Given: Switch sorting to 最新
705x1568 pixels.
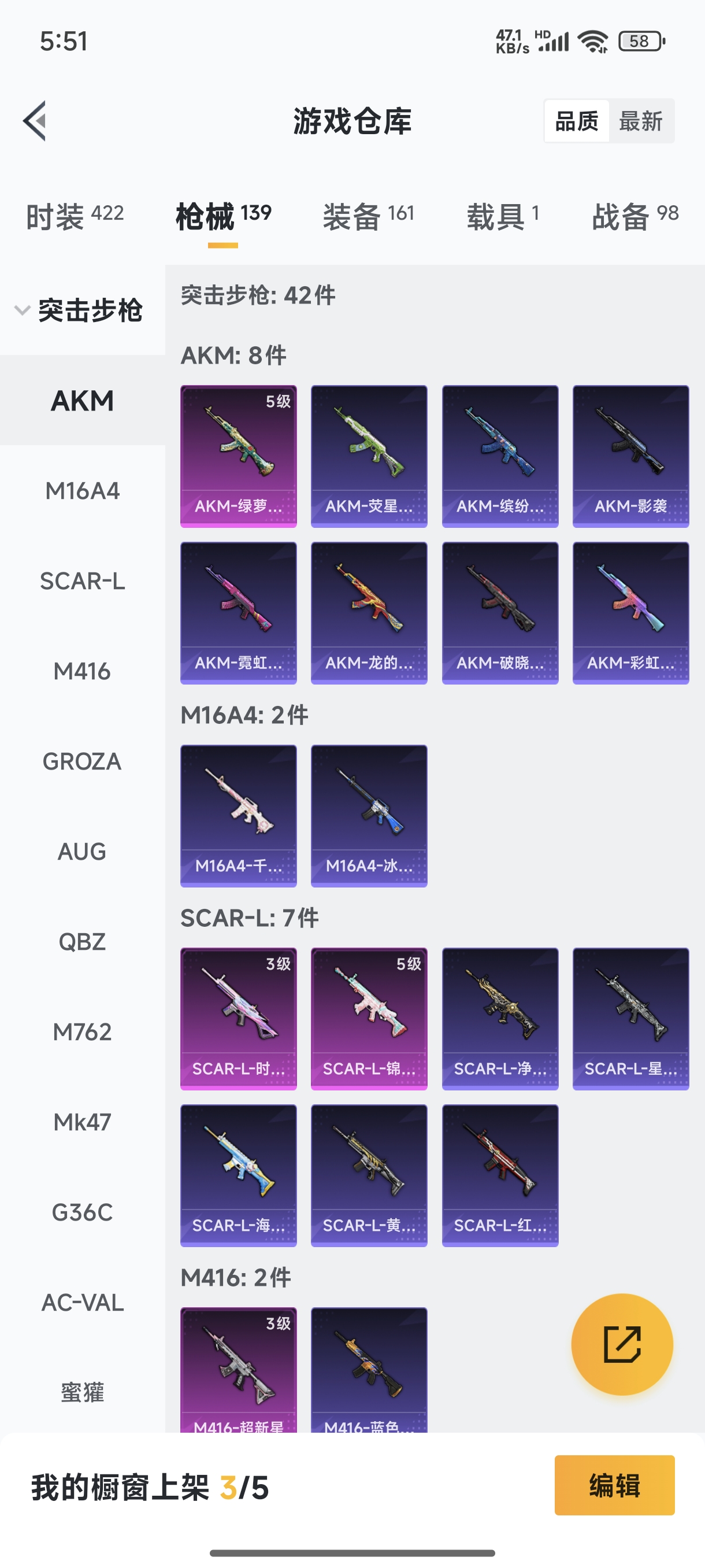Looking at the screenshot, I should (x=640, y=121).
